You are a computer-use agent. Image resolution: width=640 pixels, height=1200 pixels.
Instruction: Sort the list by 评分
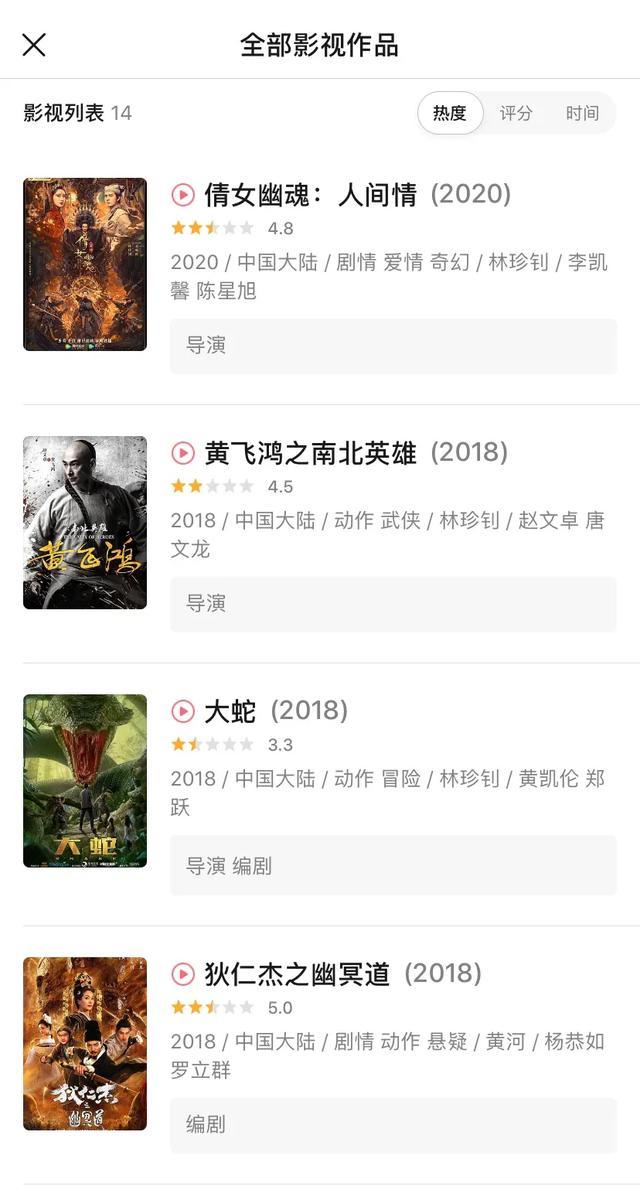(516, 113)
